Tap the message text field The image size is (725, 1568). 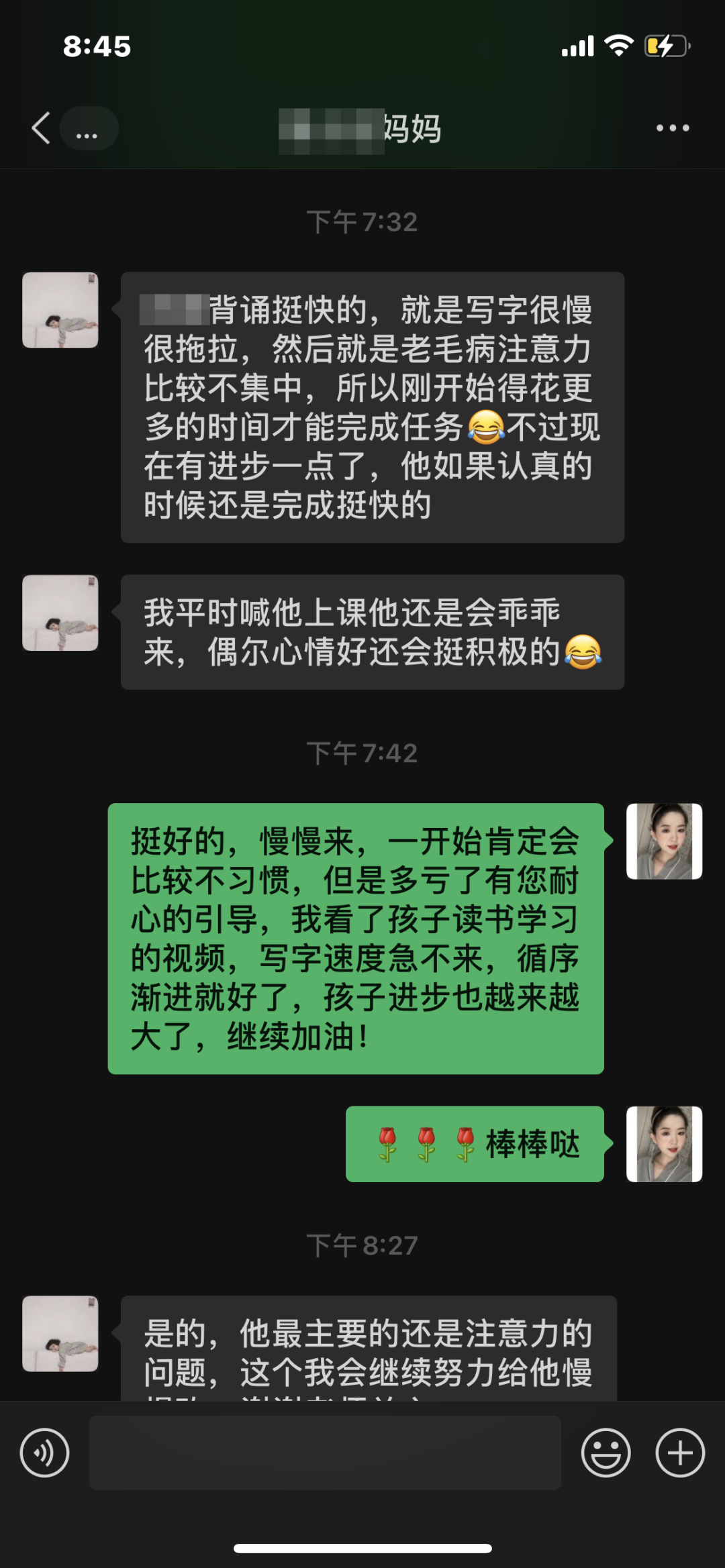(325, 1453)
